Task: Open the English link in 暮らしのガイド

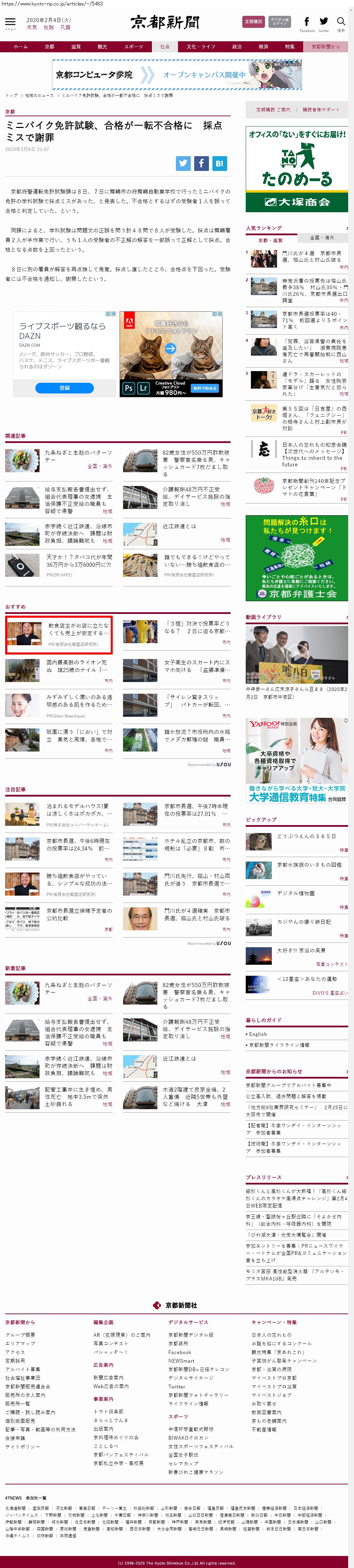Action: (258, 1034)
